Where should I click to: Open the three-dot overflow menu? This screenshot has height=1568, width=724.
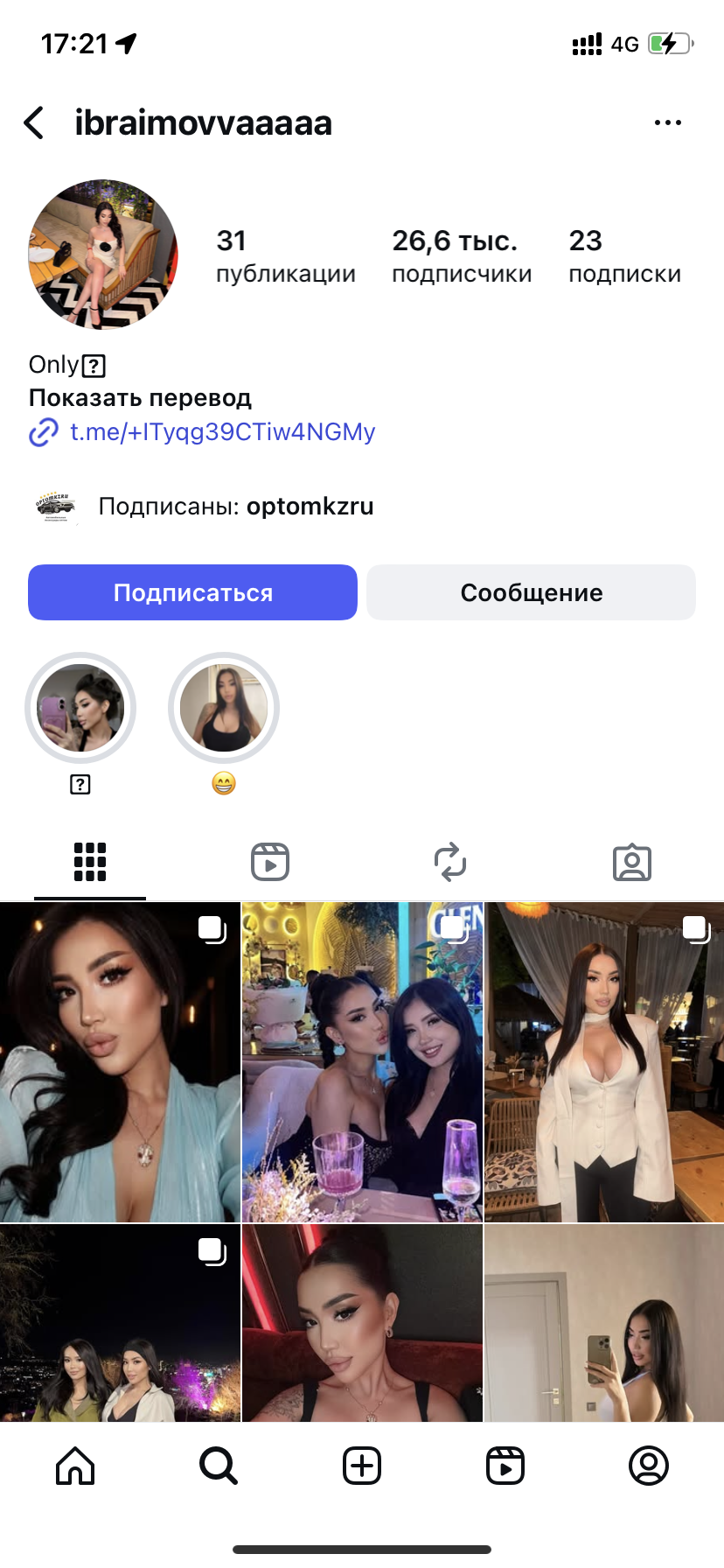(667, 123)
